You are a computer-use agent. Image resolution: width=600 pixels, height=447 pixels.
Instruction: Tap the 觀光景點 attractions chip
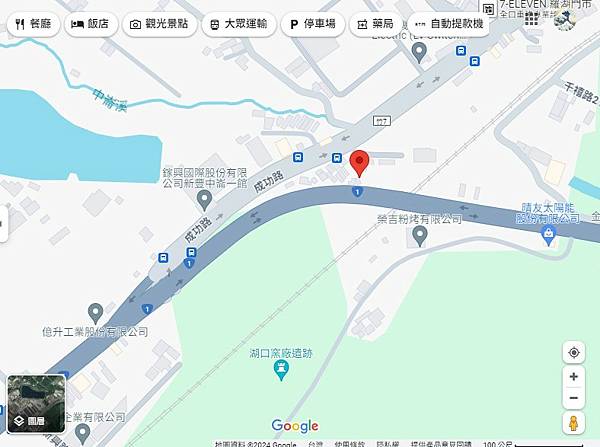(x=158, y=23)
